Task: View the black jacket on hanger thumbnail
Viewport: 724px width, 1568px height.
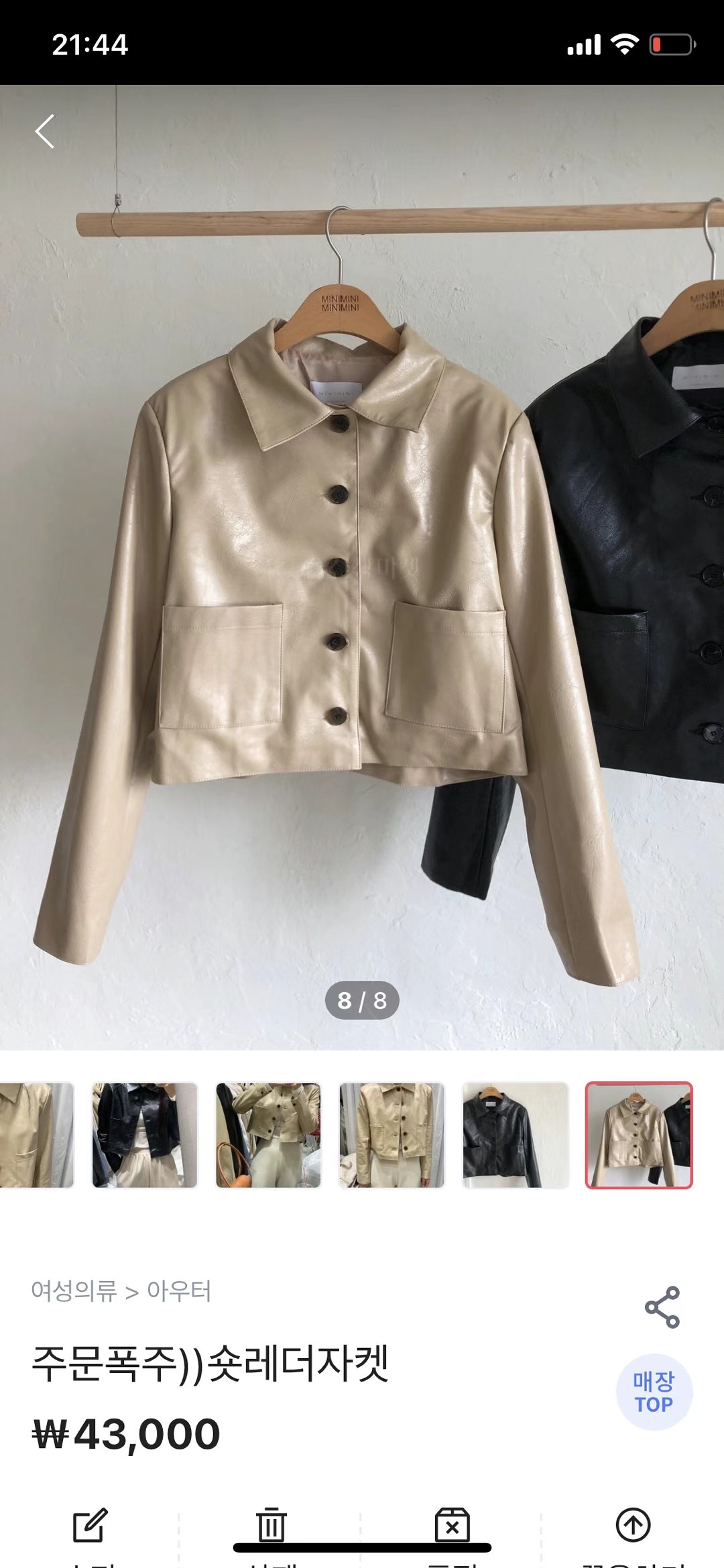Action: coord(515,1135)
